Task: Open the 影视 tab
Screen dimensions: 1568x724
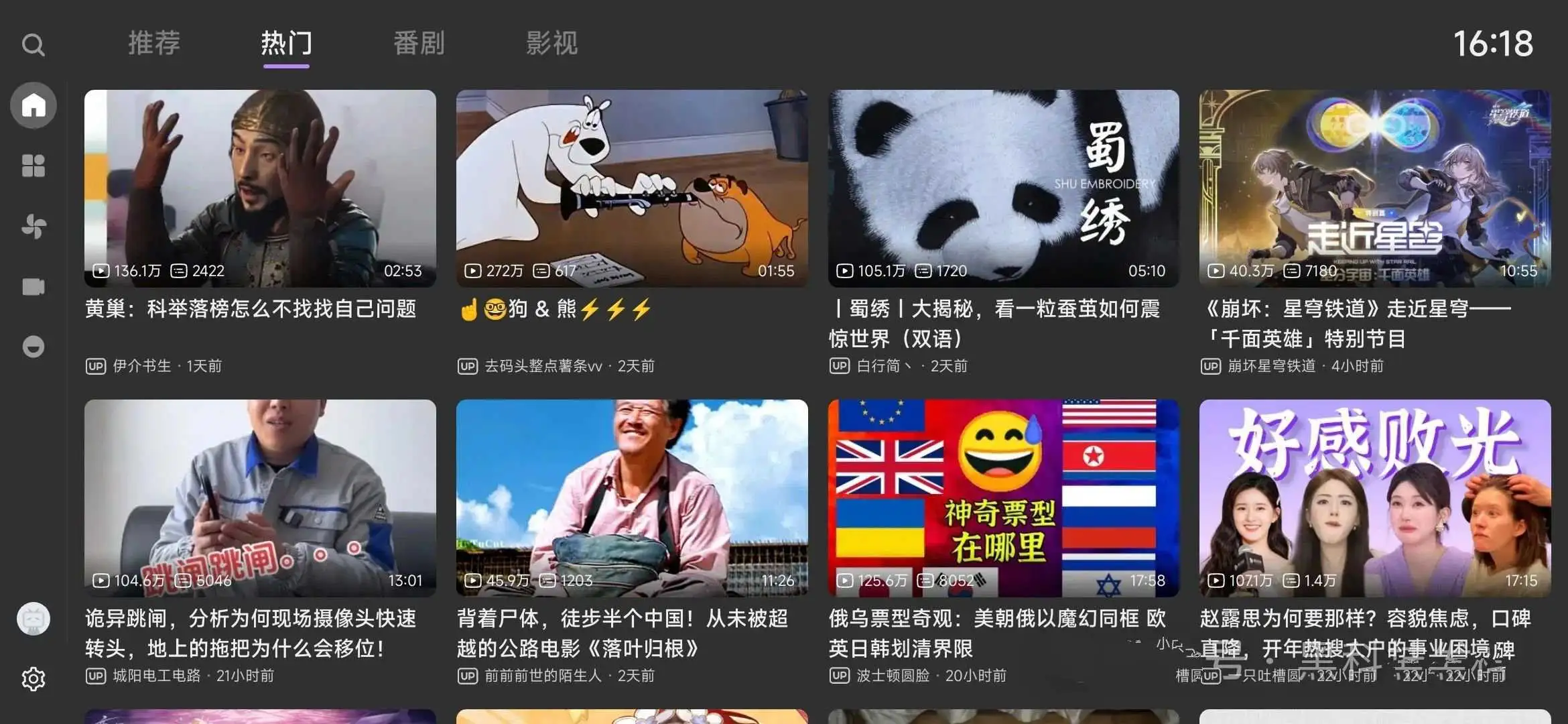Action: (551, 44)
